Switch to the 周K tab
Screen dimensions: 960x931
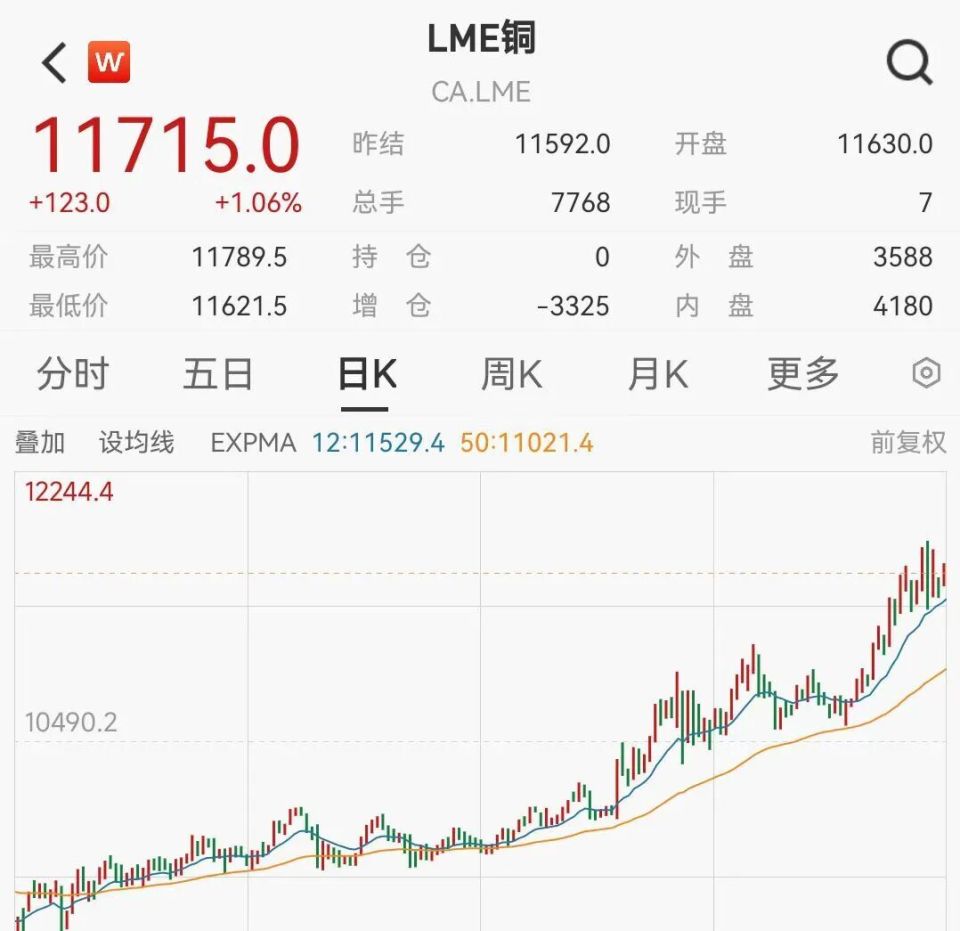511,373
